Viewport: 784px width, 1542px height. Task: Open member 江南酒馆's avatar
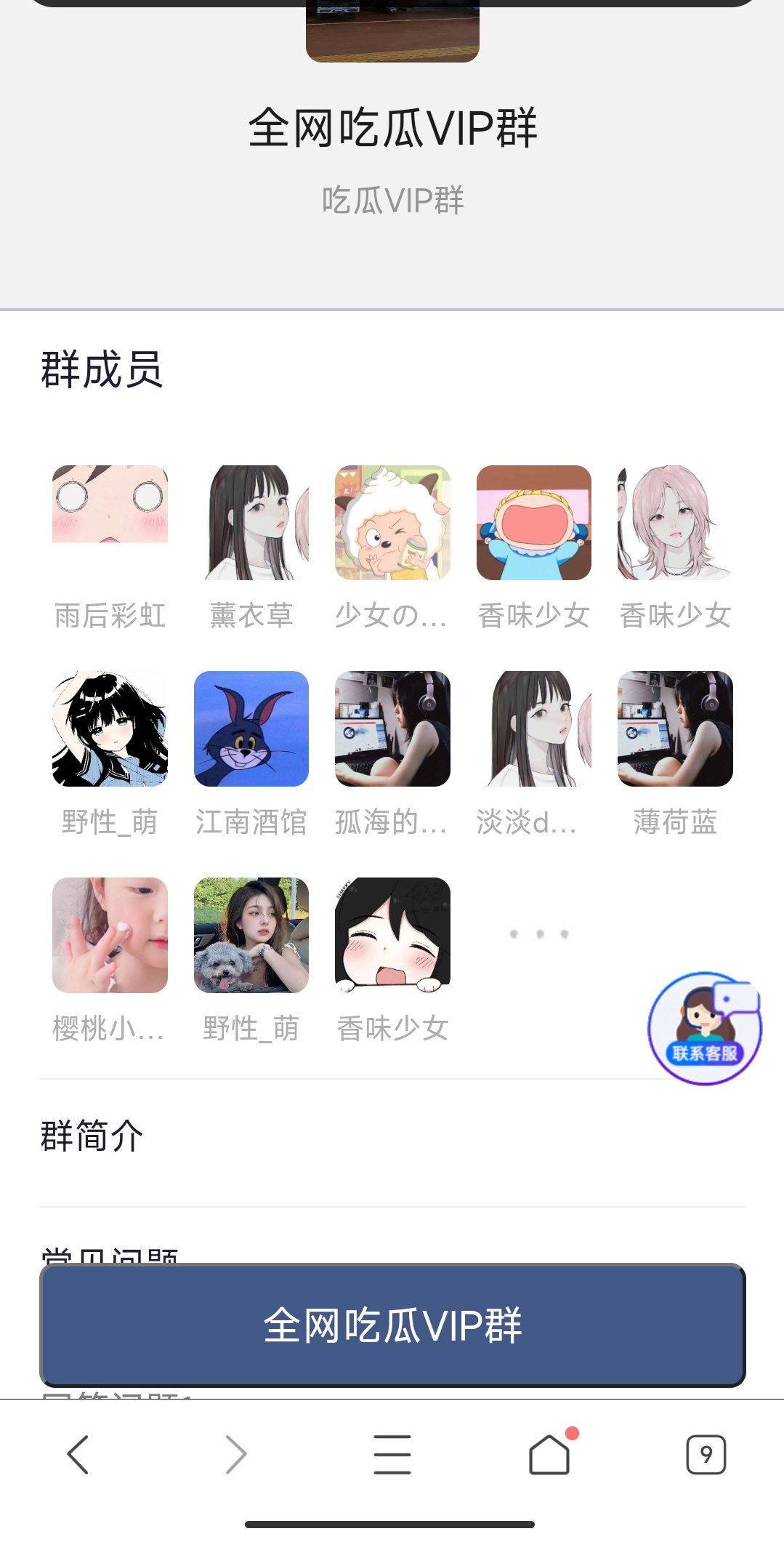point(251,728)
